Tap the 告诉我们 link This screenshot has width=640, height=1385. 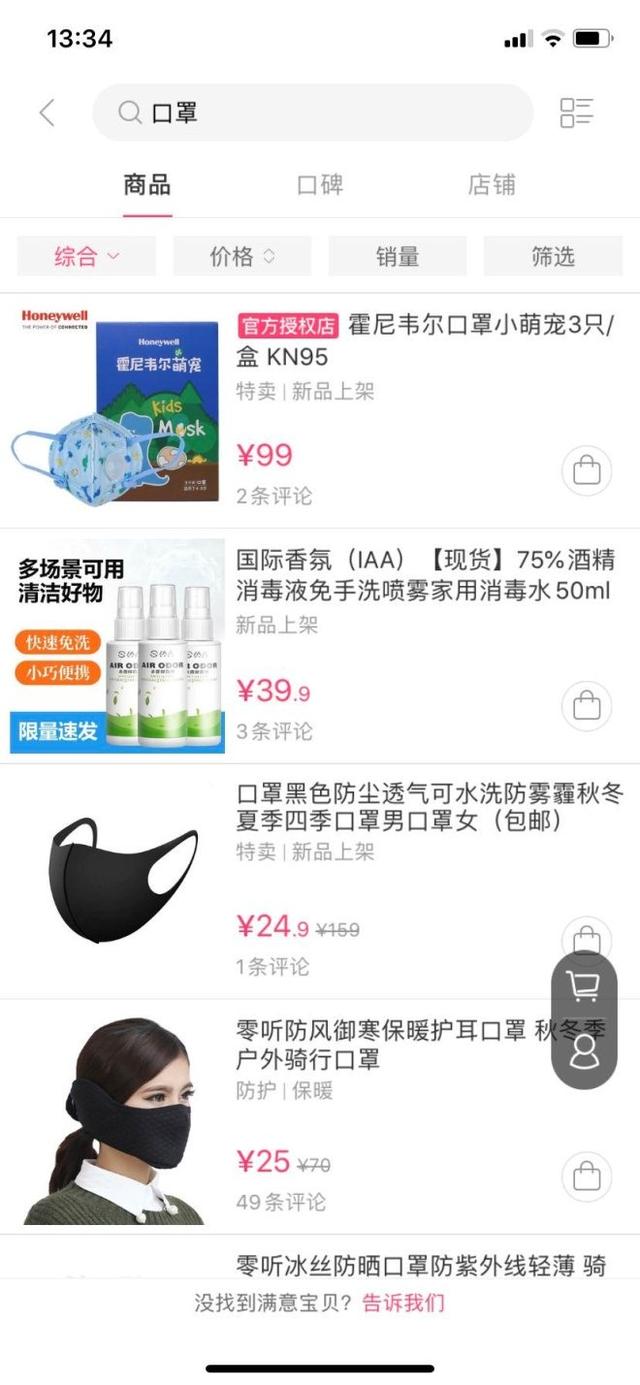[x=403, y=1303]
